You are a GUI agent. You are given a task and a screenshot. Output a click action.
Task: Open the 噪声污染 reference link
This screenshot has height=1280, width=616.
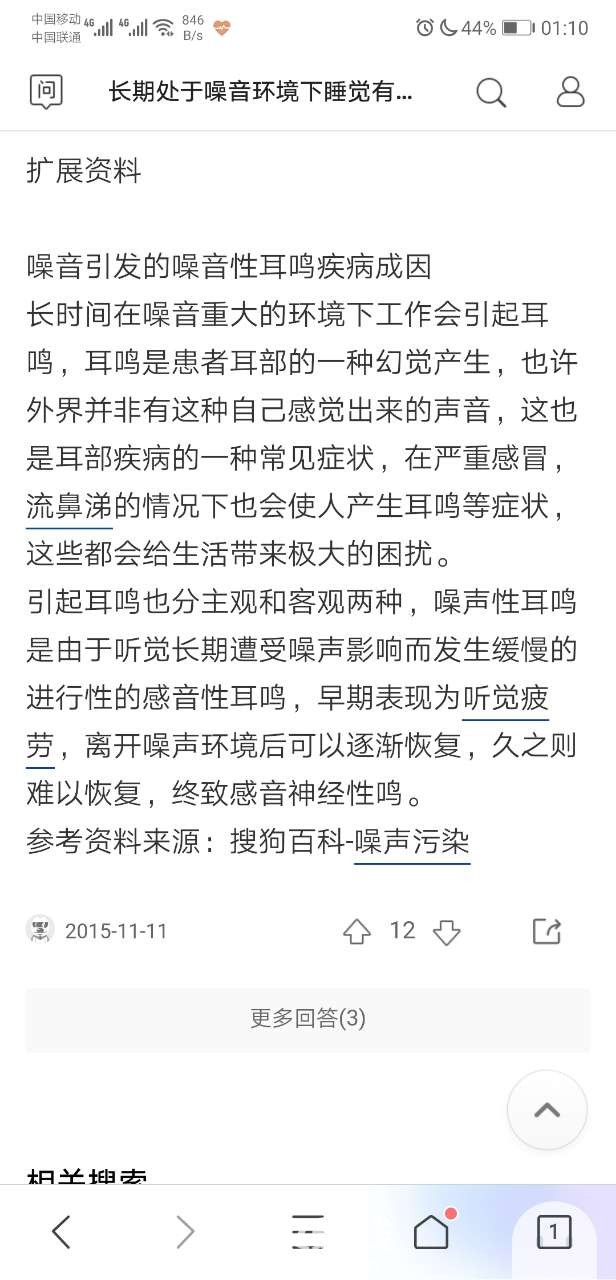(412, 842)
